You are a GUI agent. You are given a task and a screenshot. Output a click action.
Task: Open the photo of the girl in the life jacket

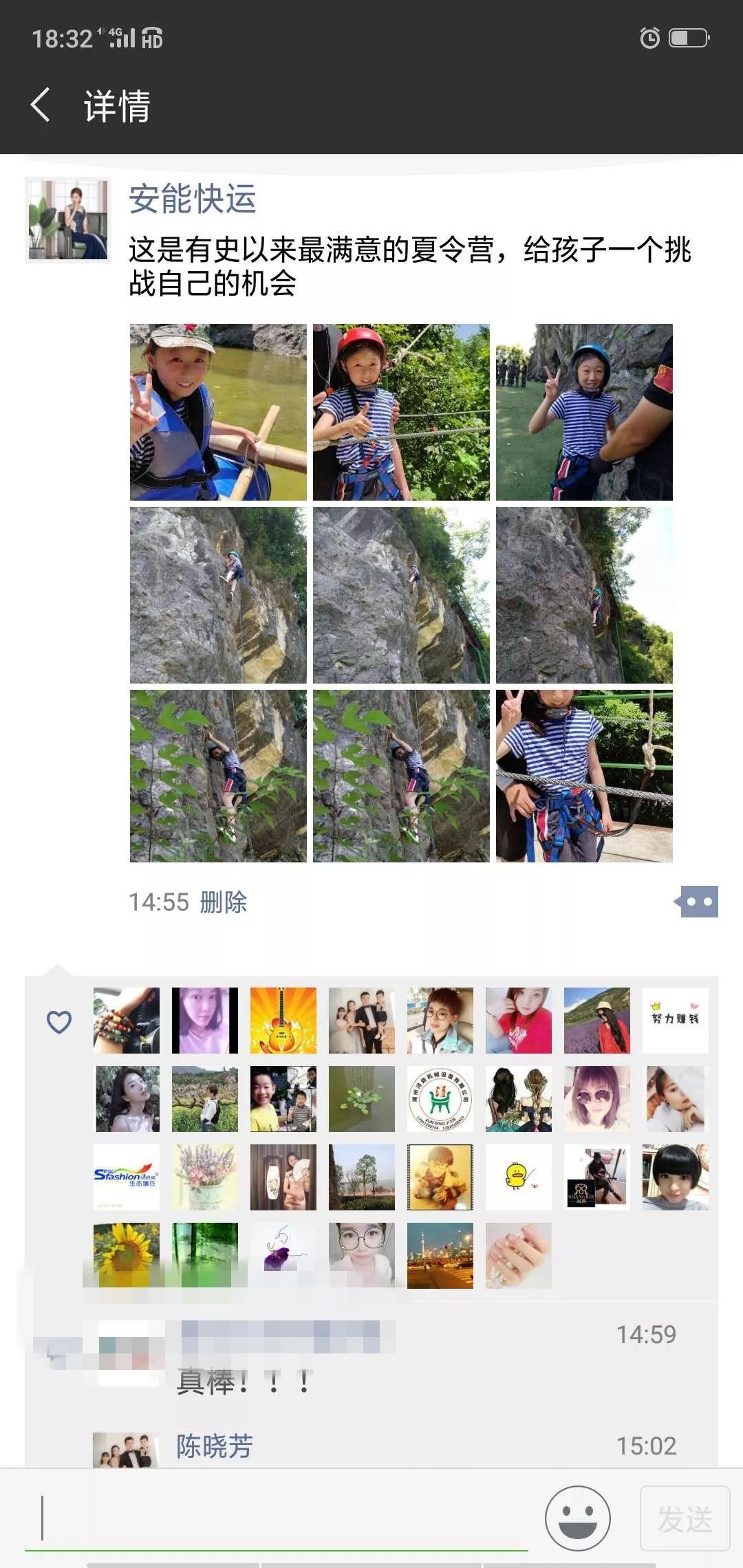tap(218, 412)
